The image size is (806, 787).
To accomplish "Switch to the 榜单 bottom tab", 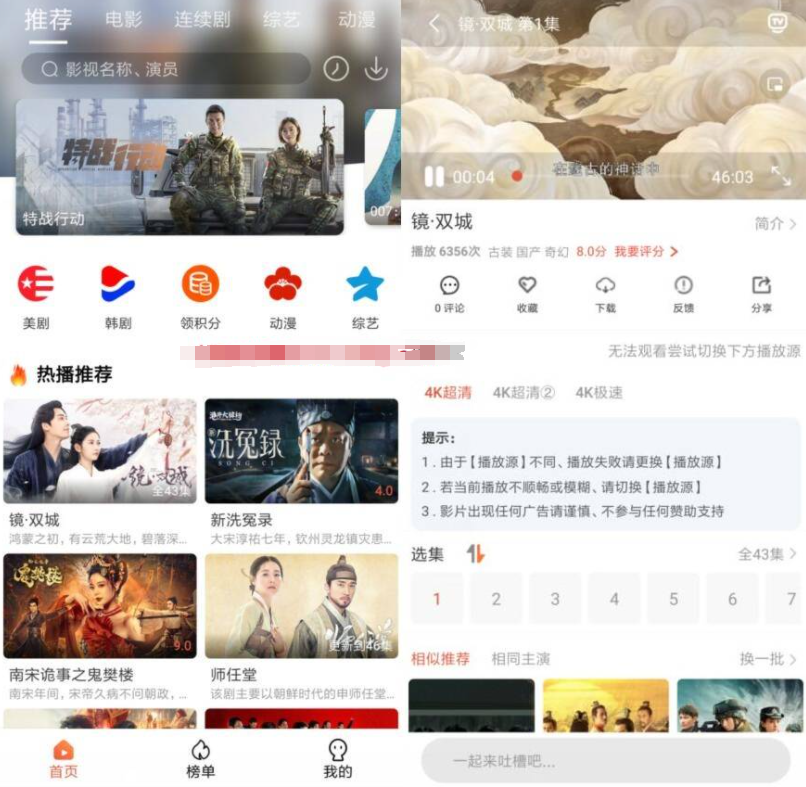I will (x=200, y=758).
